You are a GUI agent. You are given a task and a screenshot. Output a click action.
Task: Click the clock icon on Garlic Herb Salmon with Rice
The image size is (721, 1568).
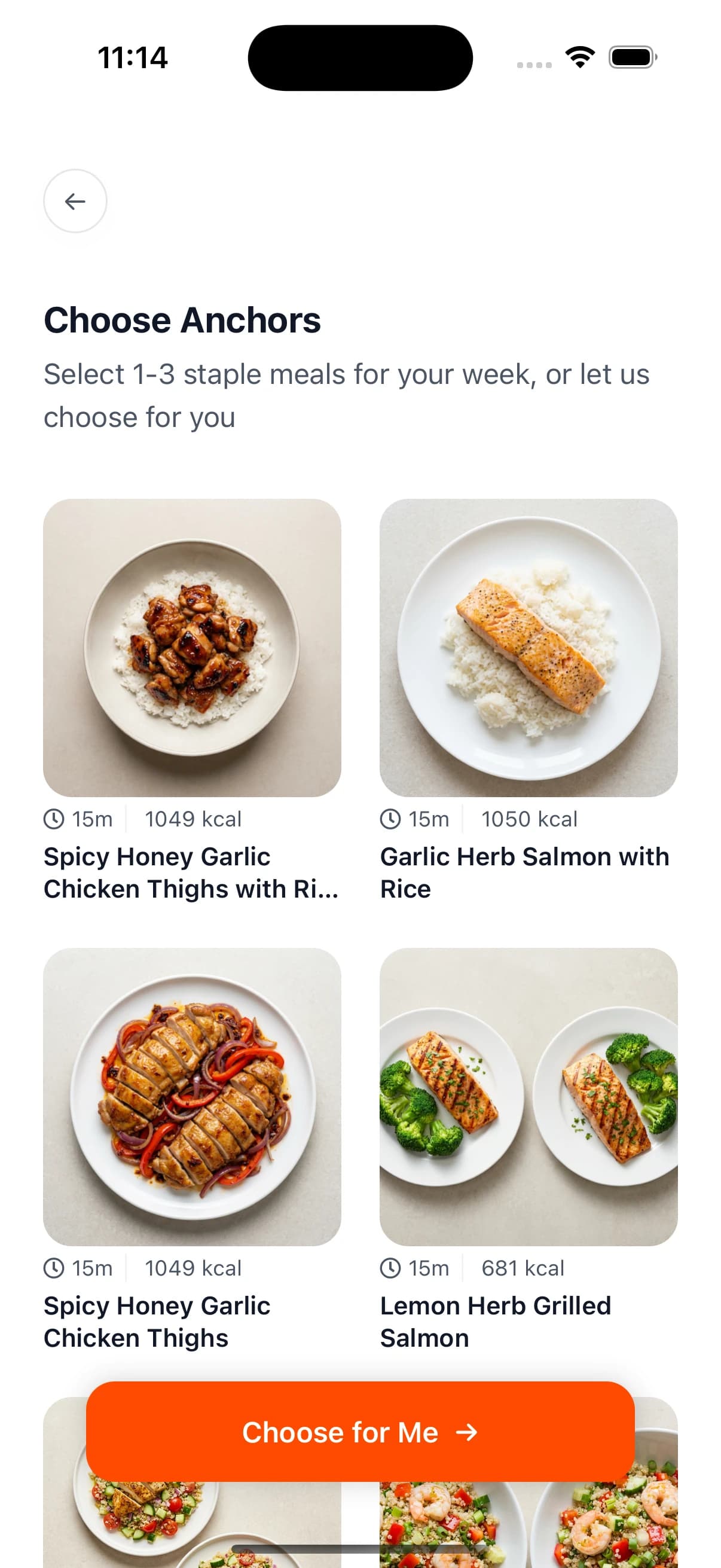[390, 819]
